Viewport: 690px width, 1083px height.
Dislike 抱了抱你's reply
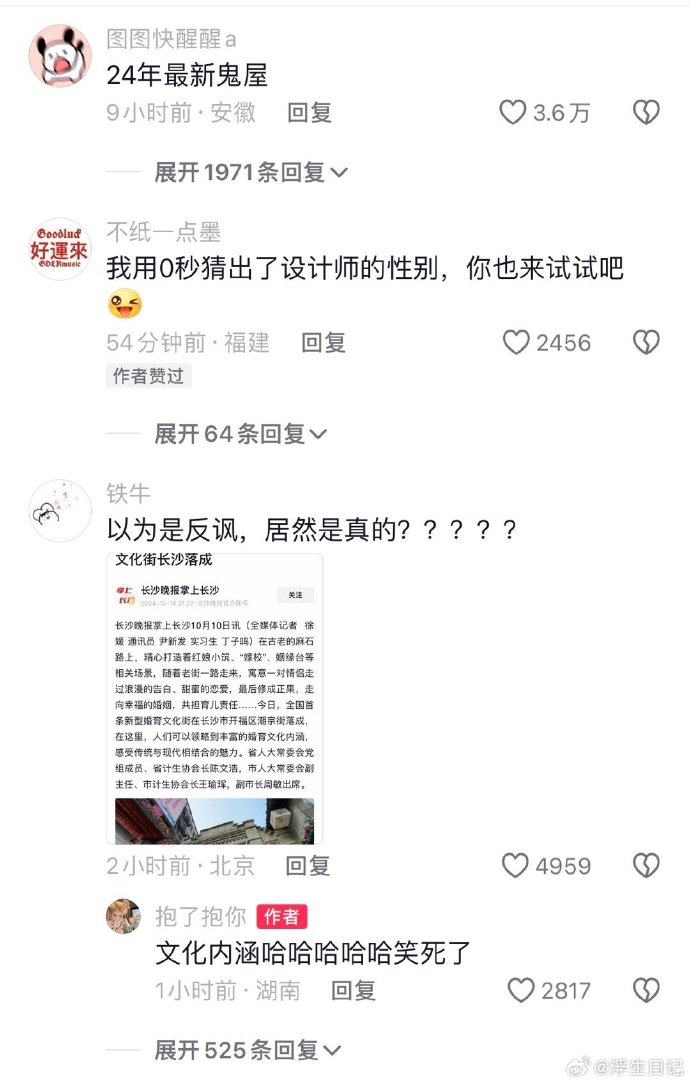click(x=646, y=991)
